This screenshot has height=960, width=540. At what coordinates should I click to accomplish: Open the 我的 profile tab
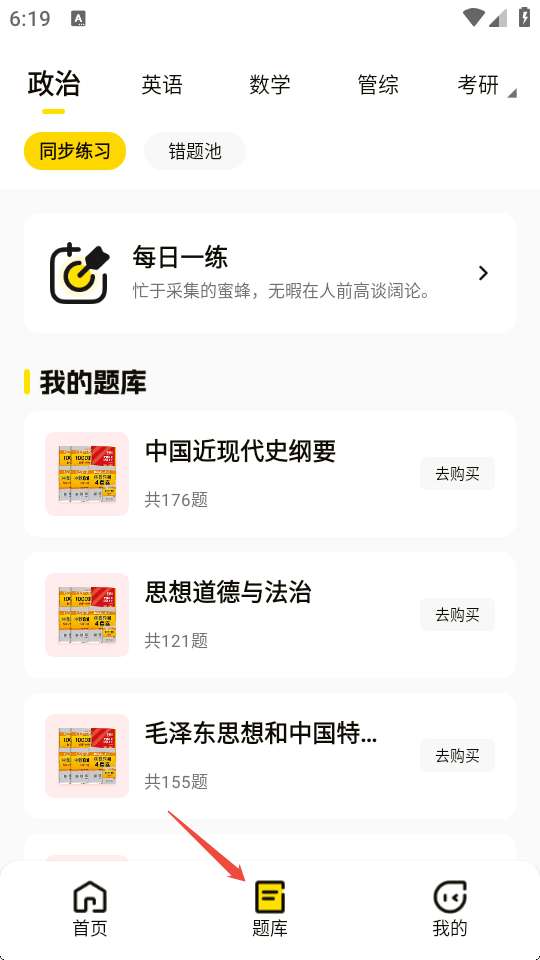point(450,909)
